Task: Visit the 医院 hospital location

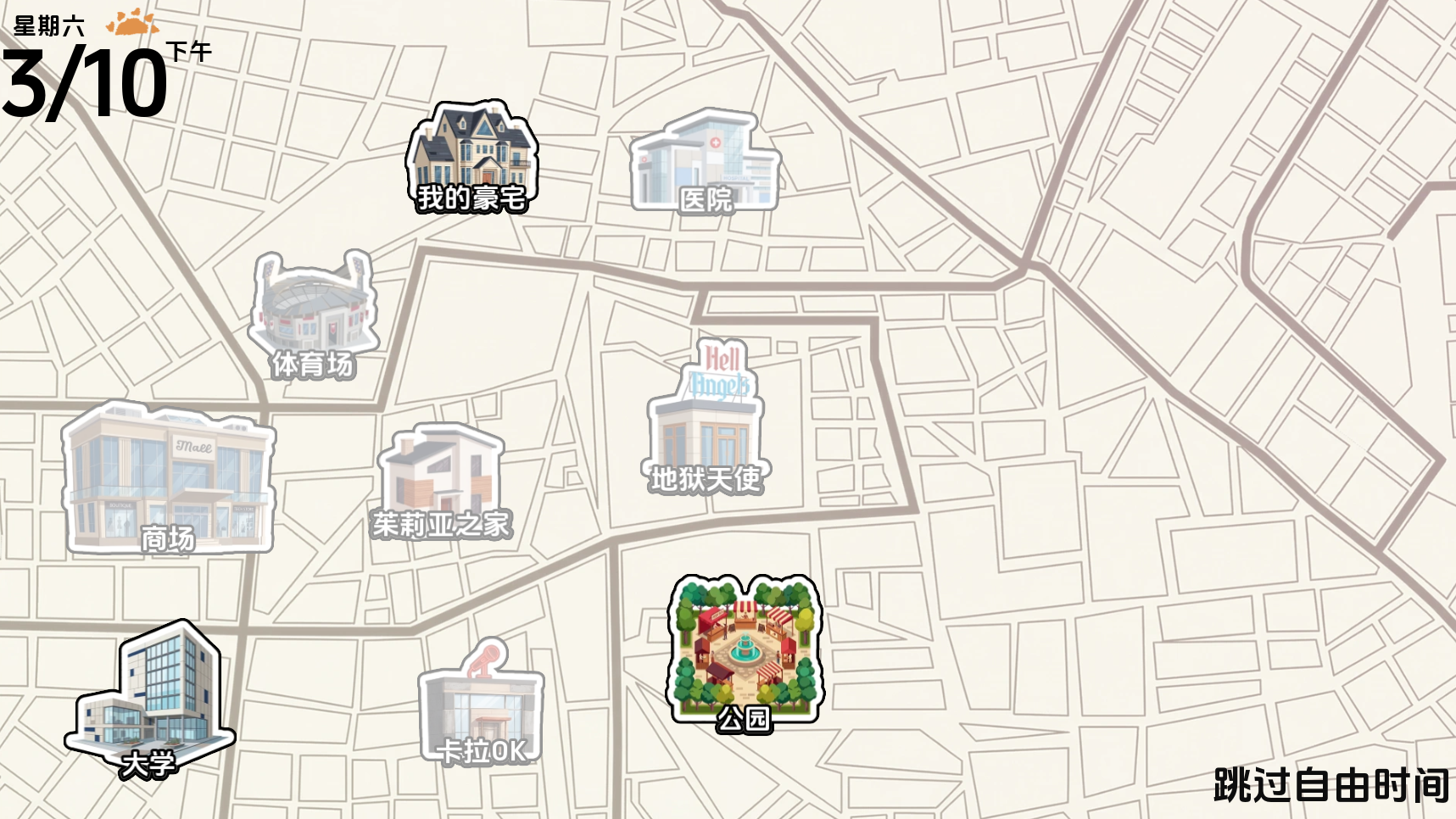Action: click(x=704, y=163)
